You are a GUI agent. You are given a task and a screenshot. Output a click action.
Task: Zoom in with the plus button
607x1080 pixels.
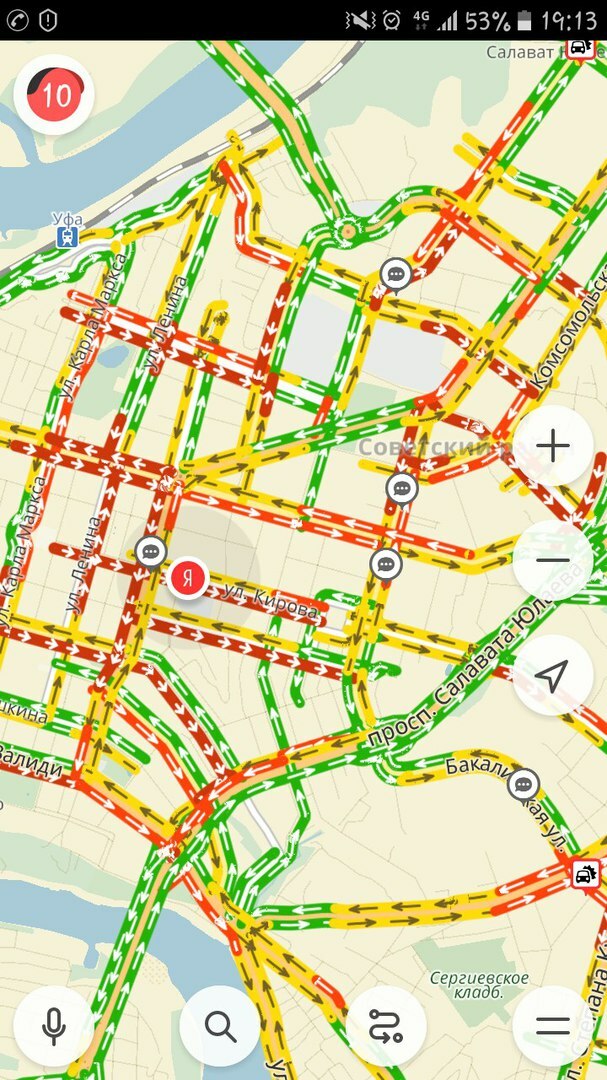click(x=552, y=446)
